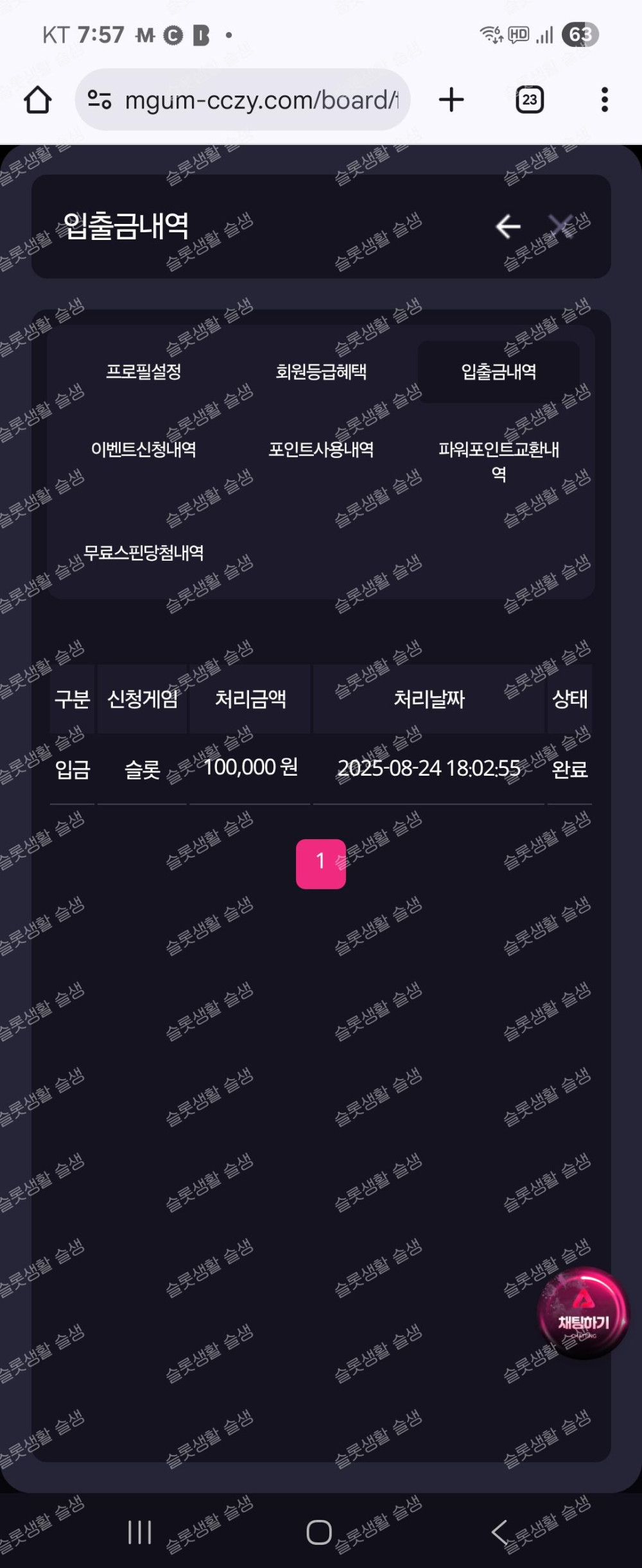The width and height of the screenshot is (642, 1568).
Task: Select the 입출금내역 tab
Action: click(498, 371)
